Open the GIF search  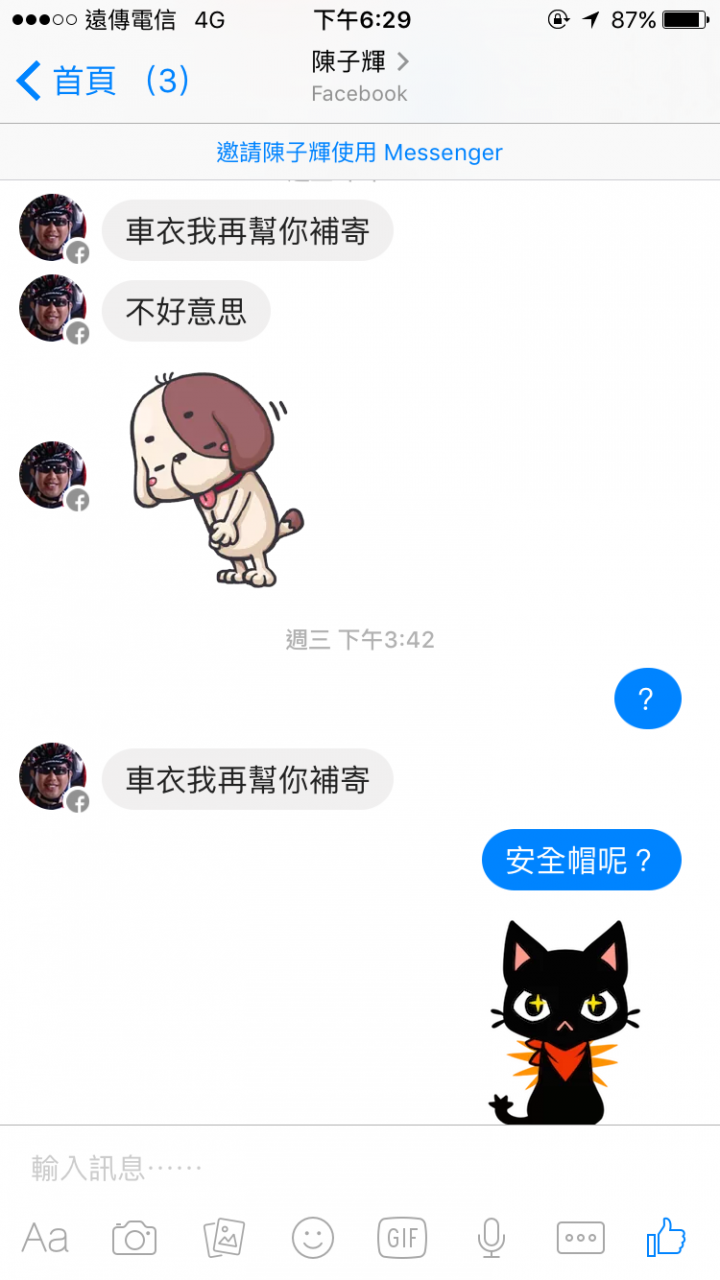402,1238
